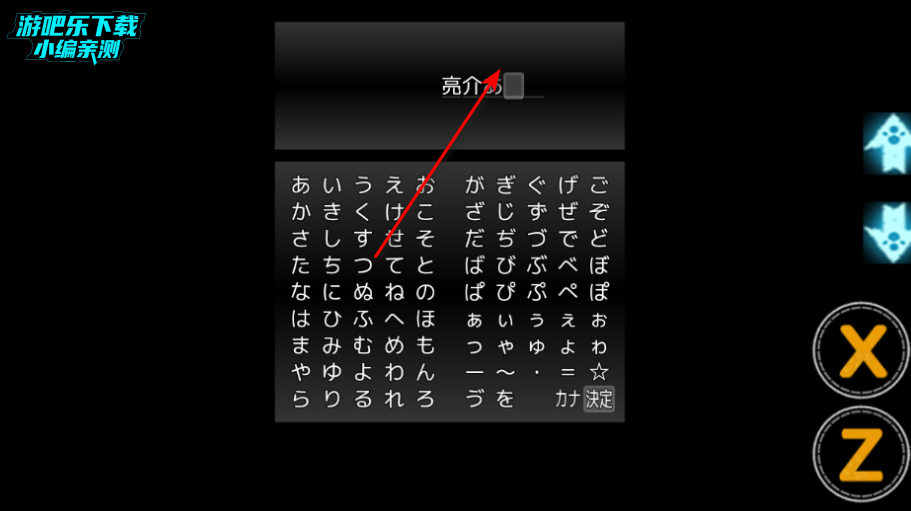Enter the ご kana key
911x511 pixels.
pos(599,184)
